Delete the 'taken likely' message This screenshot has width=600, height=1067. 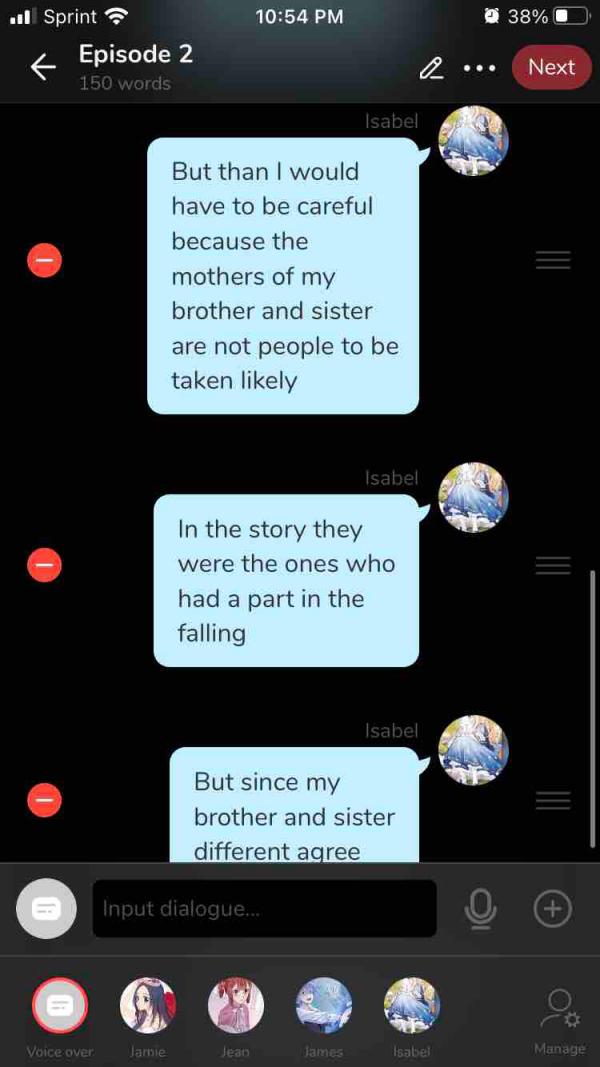(x=44, y=261)
